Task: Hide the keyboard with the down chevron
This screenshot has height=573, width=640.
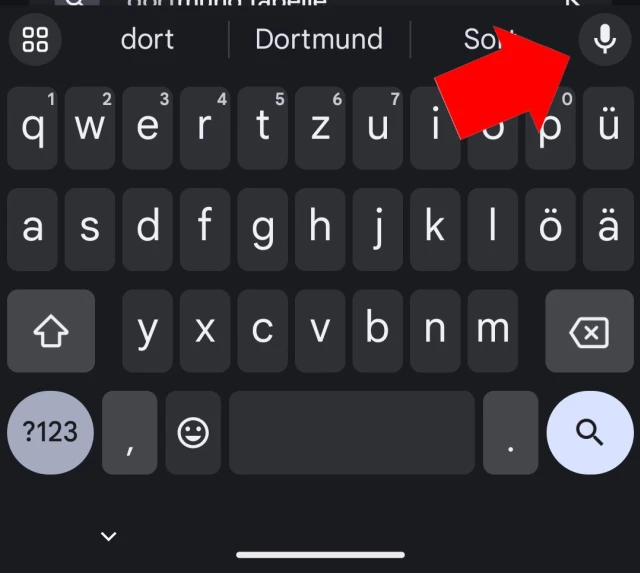Action: pyautogui.click(x=109, y=537)
